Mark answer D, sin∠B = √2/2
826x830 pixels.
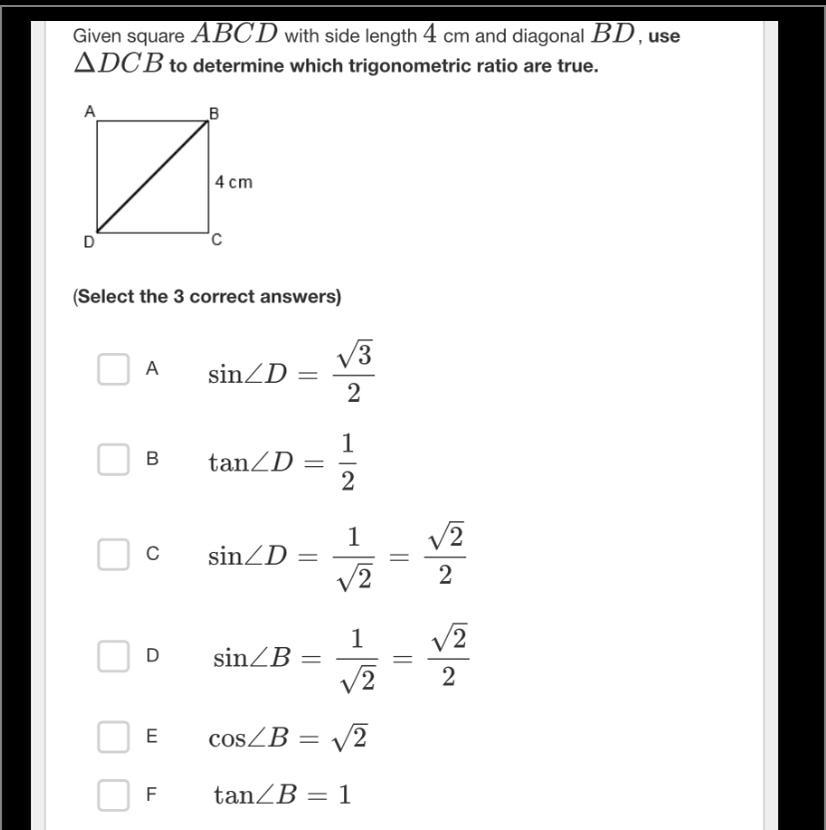click(113, 656)
